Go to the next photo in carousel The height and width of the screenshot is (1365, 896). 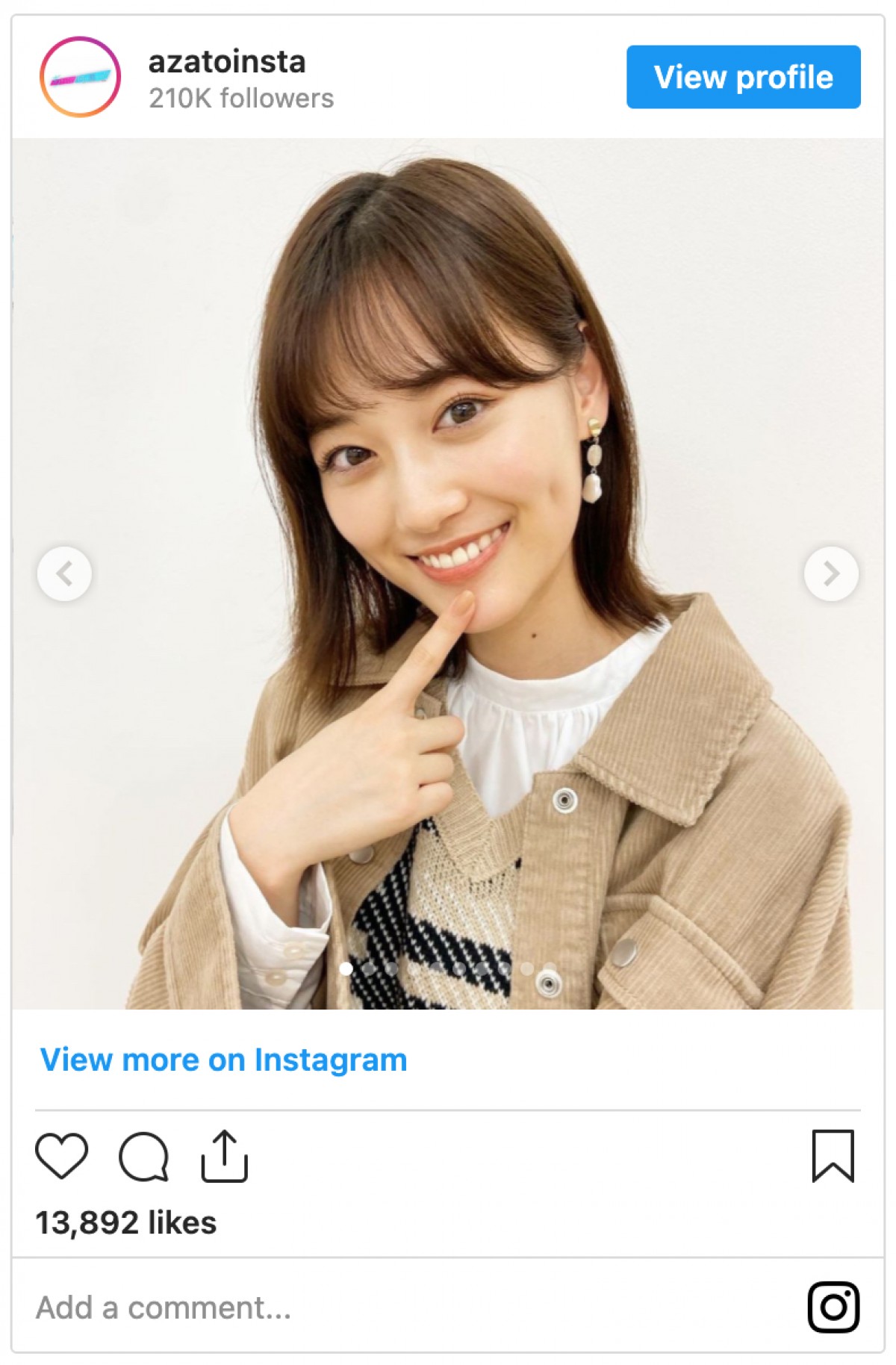(x=830, y=573)
